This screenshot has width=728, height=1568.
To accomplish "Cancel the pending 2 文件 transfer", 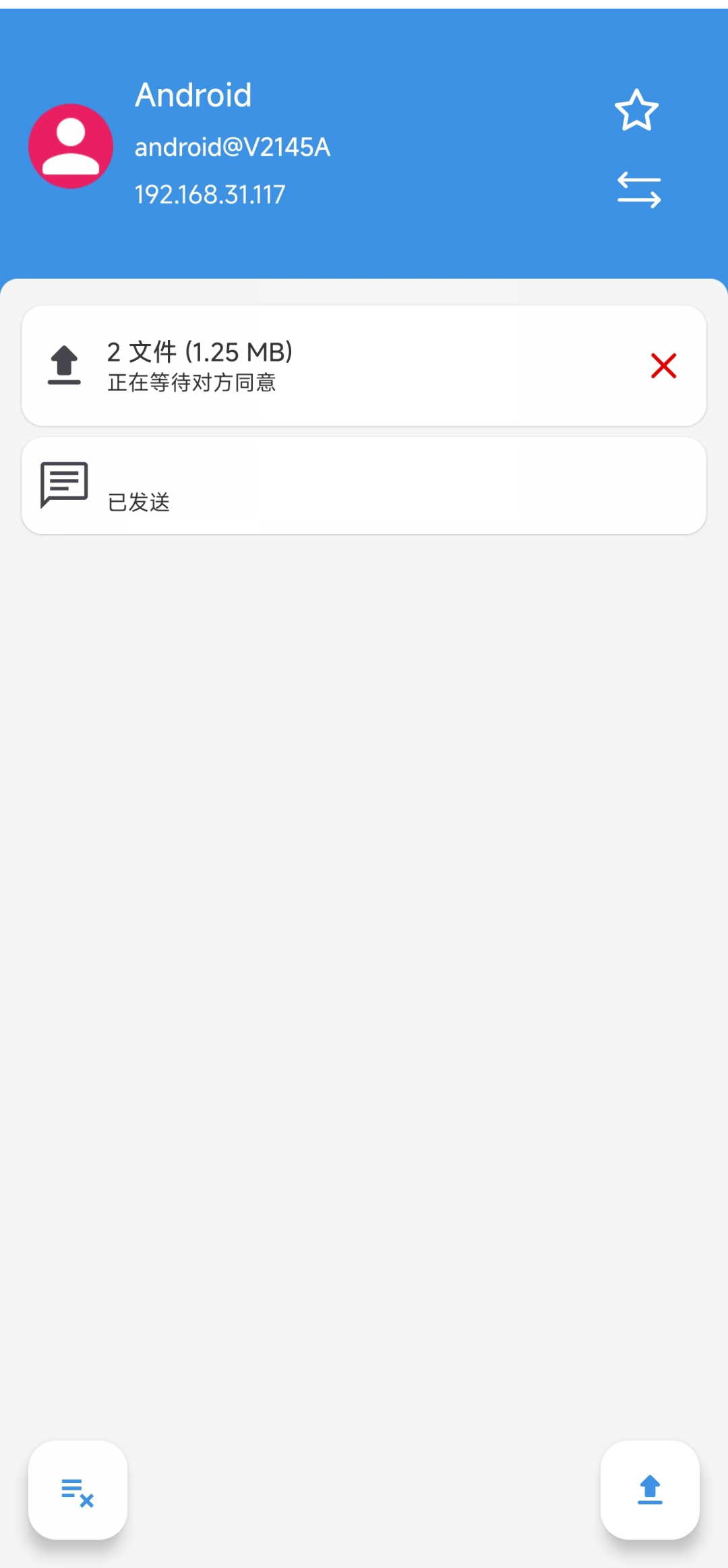I will pyautogui.click(x=663, y=366).
